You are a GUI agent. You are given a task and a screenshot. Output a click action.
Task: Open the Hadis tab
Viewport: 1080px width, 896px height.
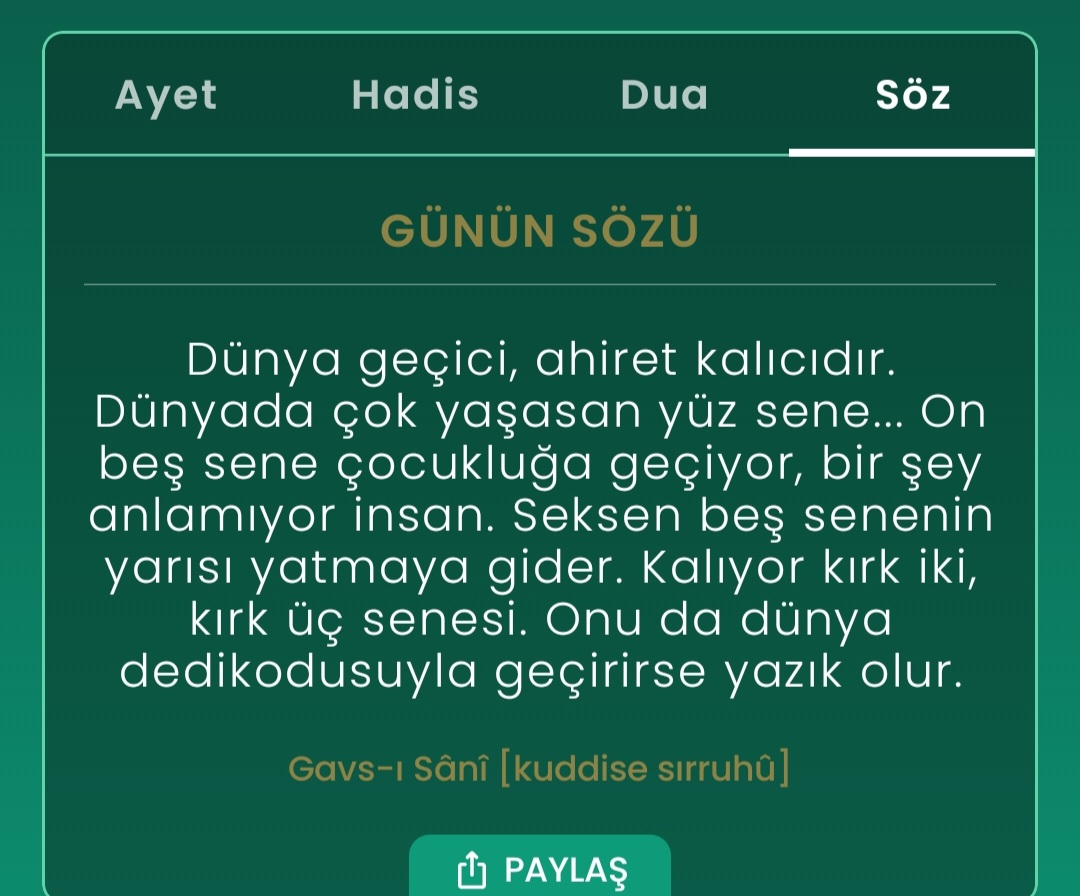(x=415, y=95)
